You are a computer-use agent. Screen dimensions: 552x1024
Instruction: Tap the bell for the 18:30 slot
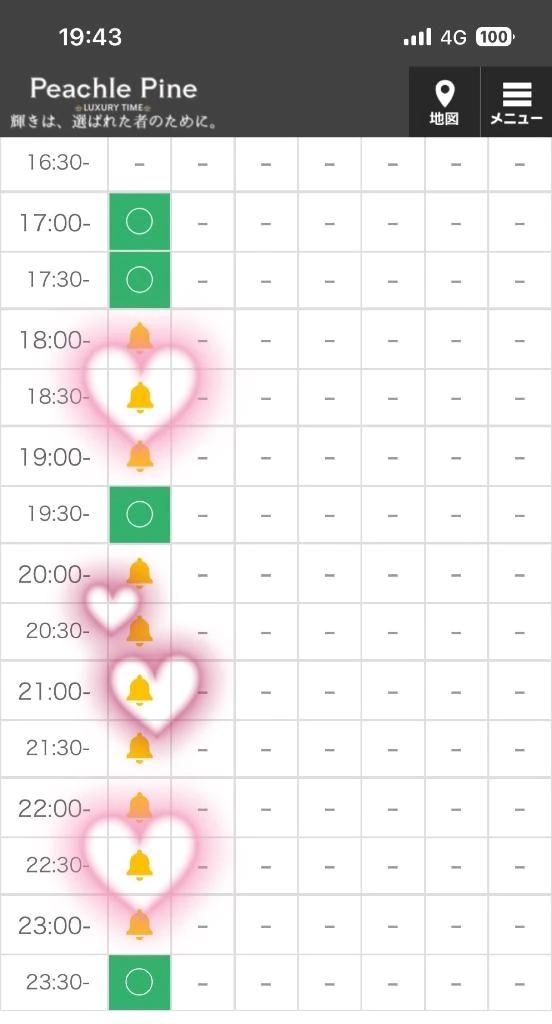point(140,396)
